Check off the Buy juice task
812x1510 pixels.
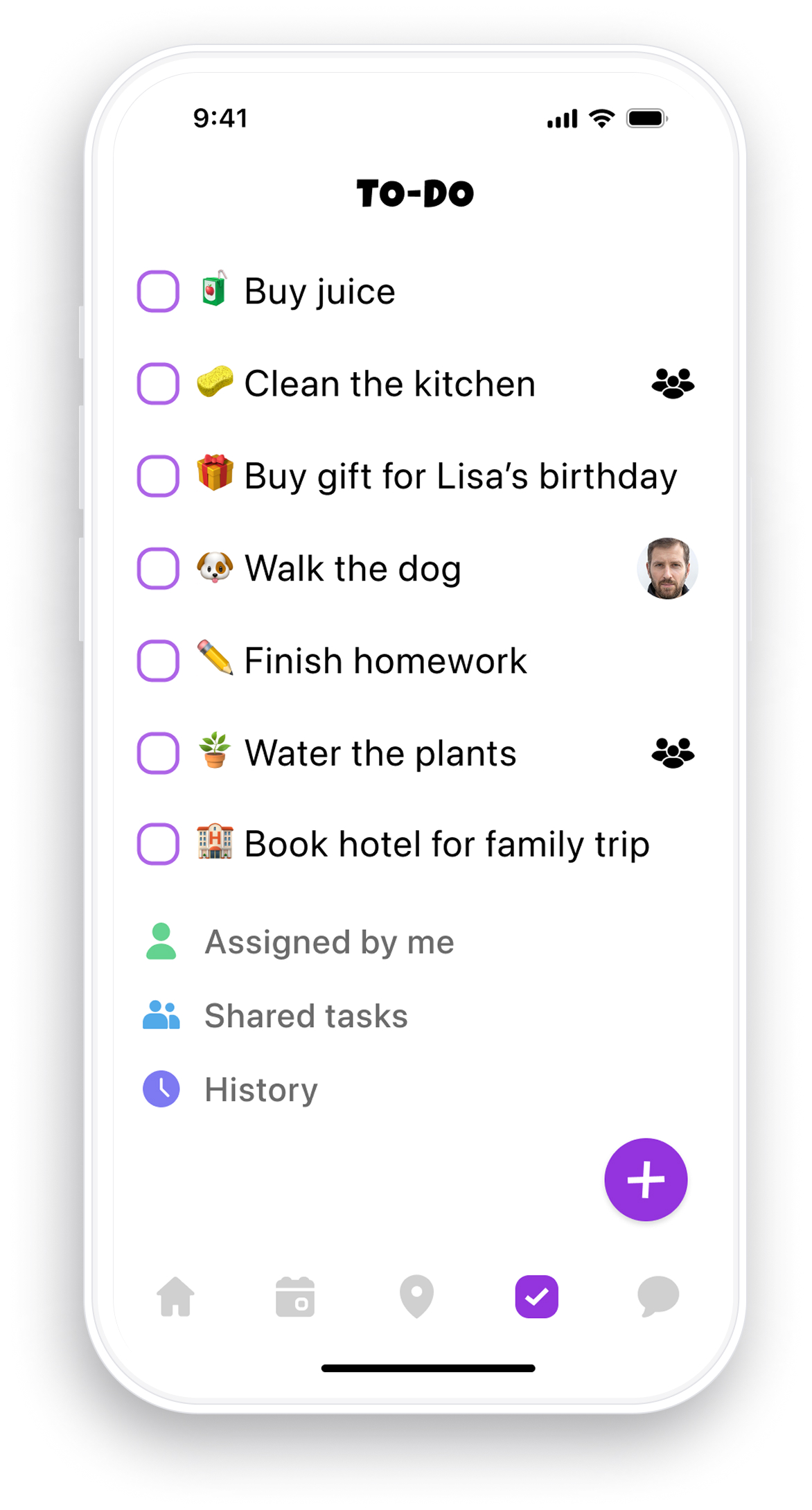point(158,291)
